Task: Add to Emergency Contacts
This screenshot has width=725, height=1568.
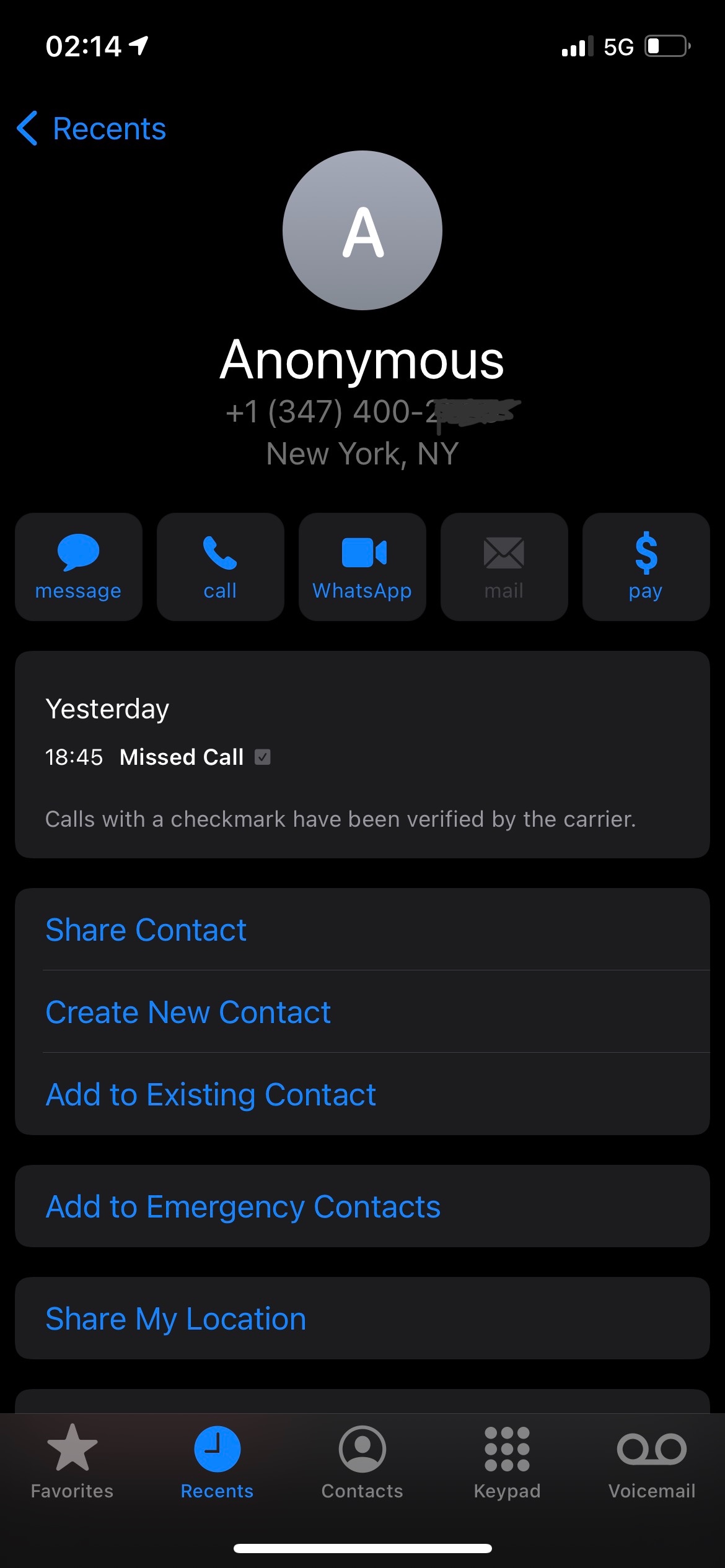Action: click(x=243, y=1206)
